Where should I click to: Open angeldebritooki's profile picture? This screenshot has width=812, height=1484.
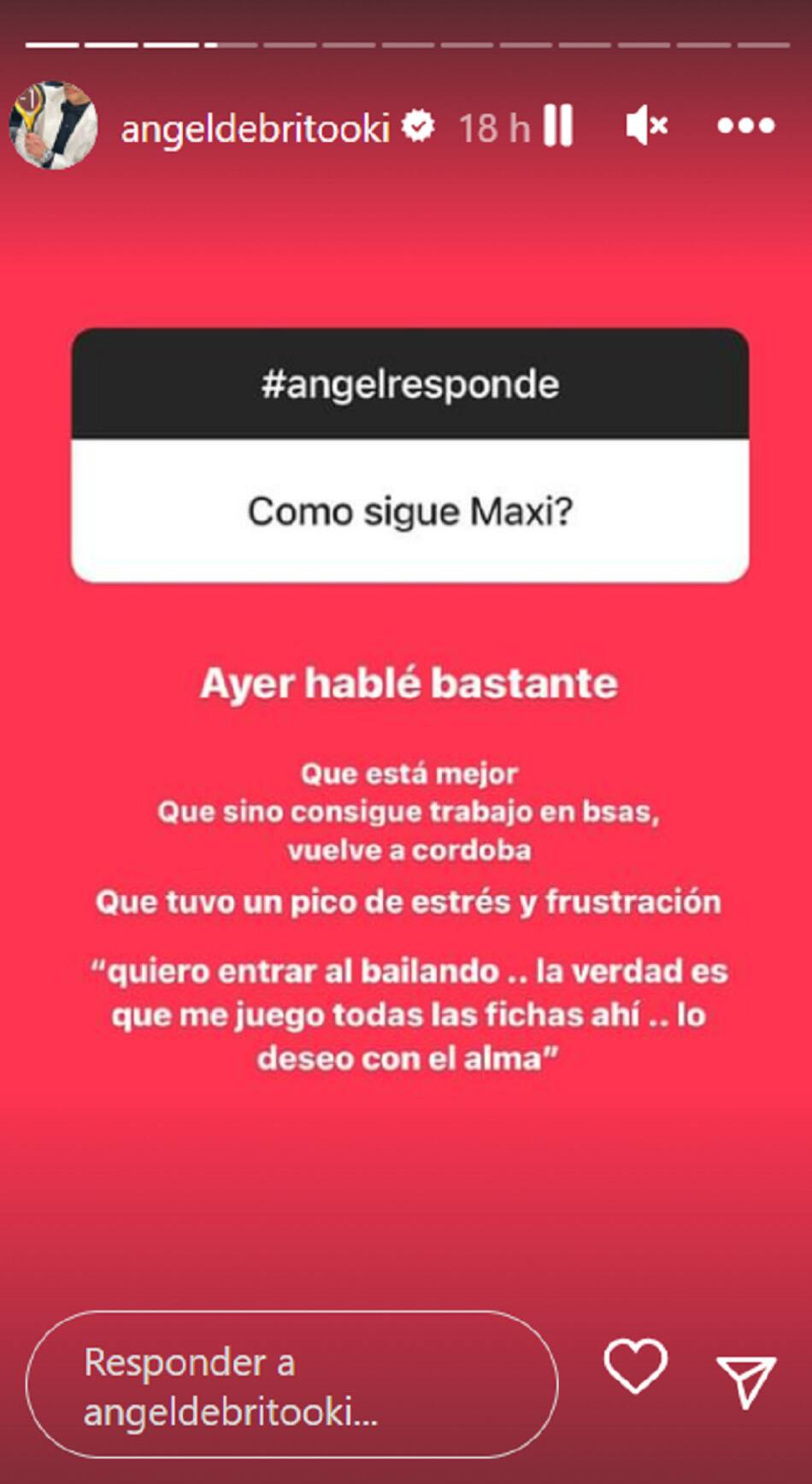tap(53, 126)
